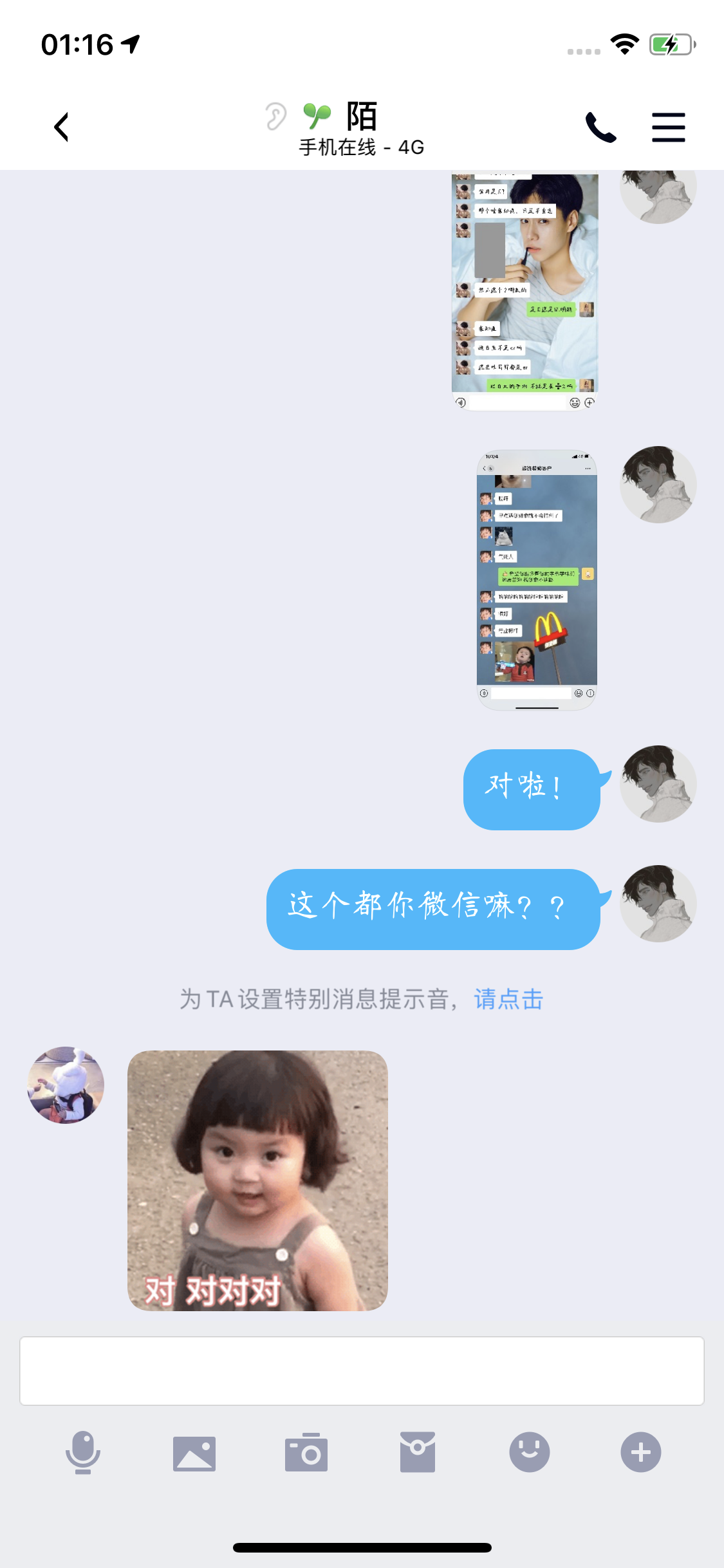Tap the ear listening-mode icon
The height and width of the screenshot is (1568, 724).
[276, 117]
